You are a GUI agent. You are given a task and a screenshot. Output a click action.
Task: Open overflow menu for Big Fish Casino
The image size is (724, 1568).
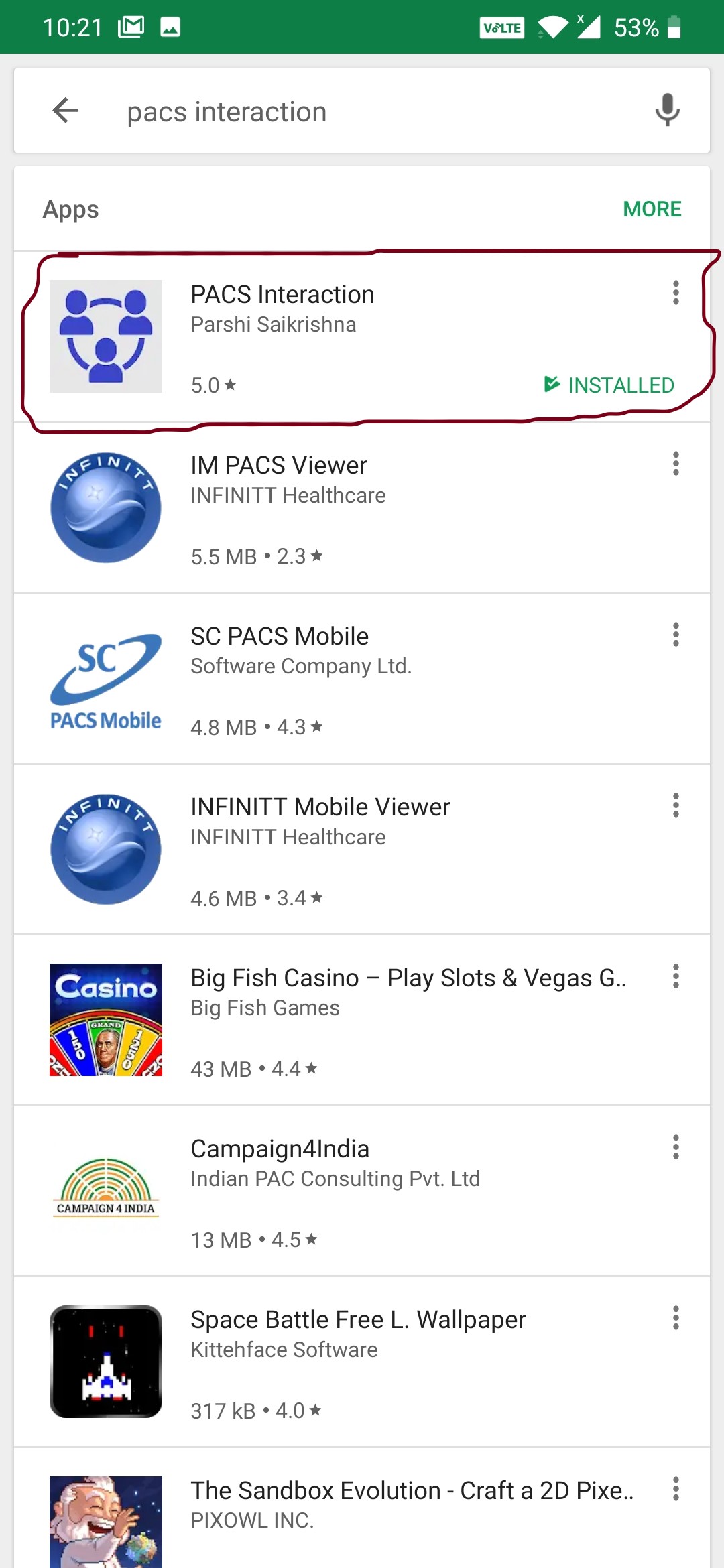(676, 976)
